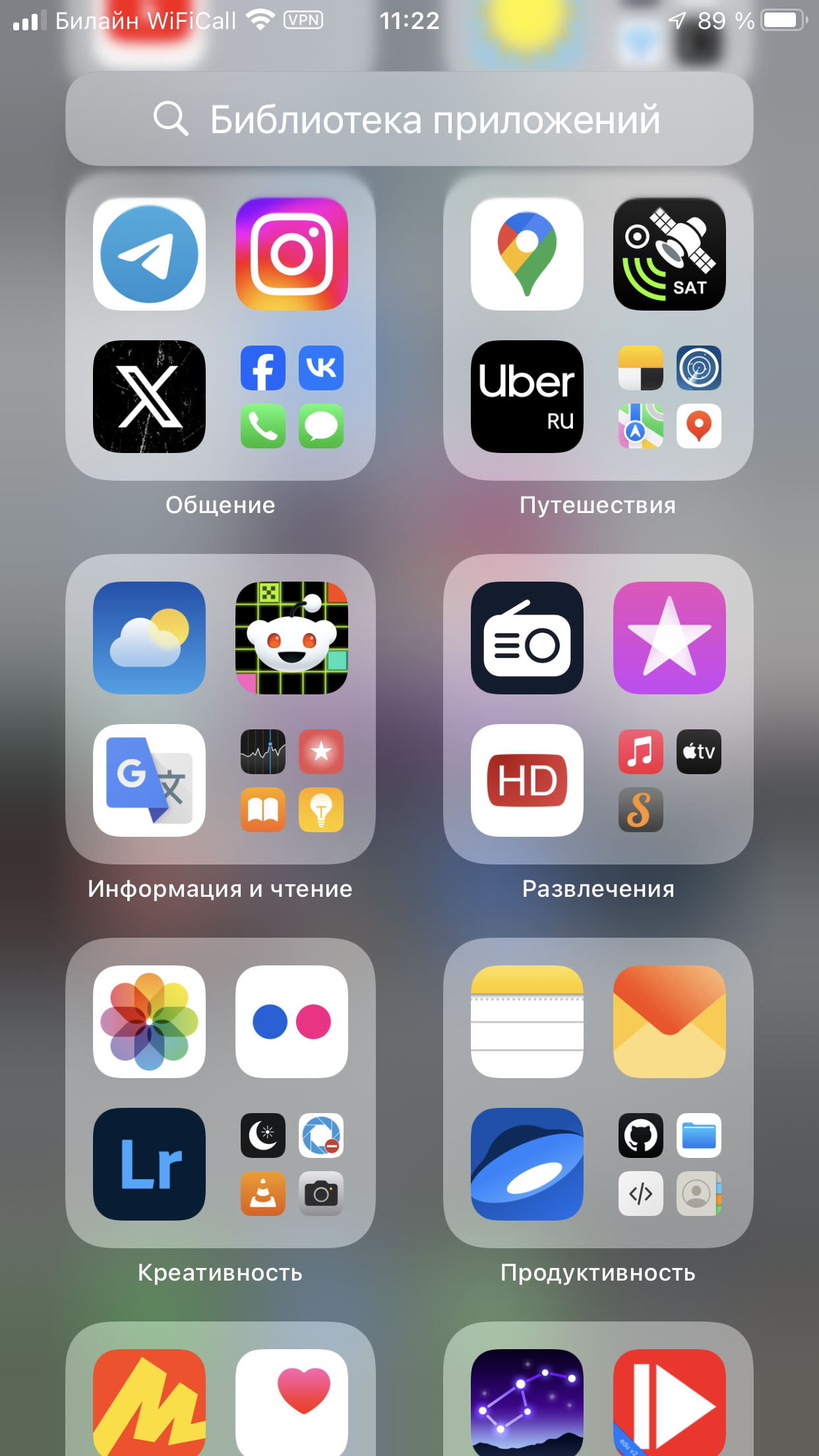Screen dimensions: 819x1456
Task: Open Flickr
Action: coord(291,1021)
